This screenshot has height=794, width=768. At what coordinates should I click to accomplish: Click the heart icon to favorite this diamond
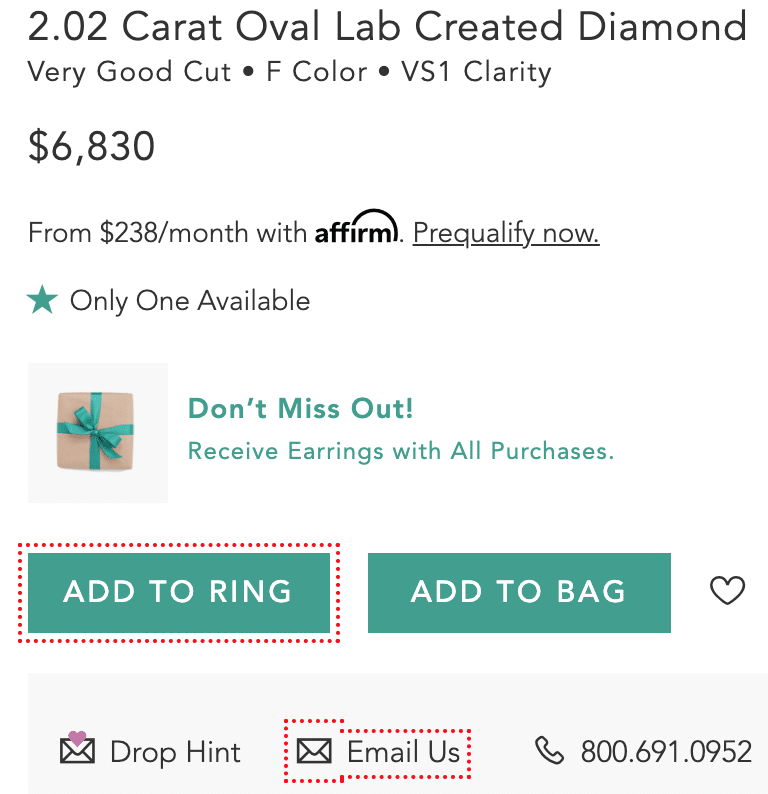[727, 591]
